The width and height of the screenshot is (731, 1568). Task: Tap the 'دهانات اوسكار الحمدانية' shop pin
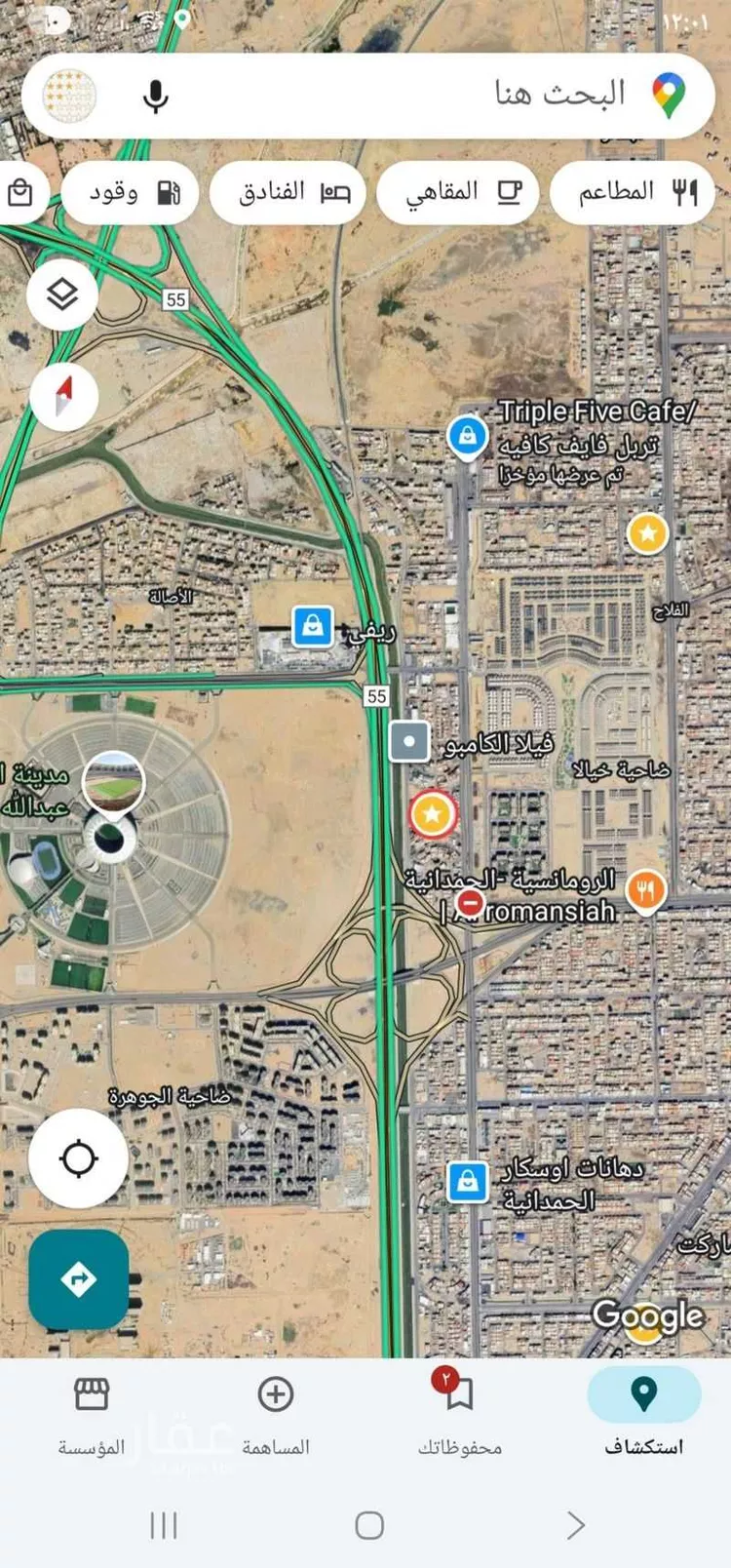click(468, 1182)
